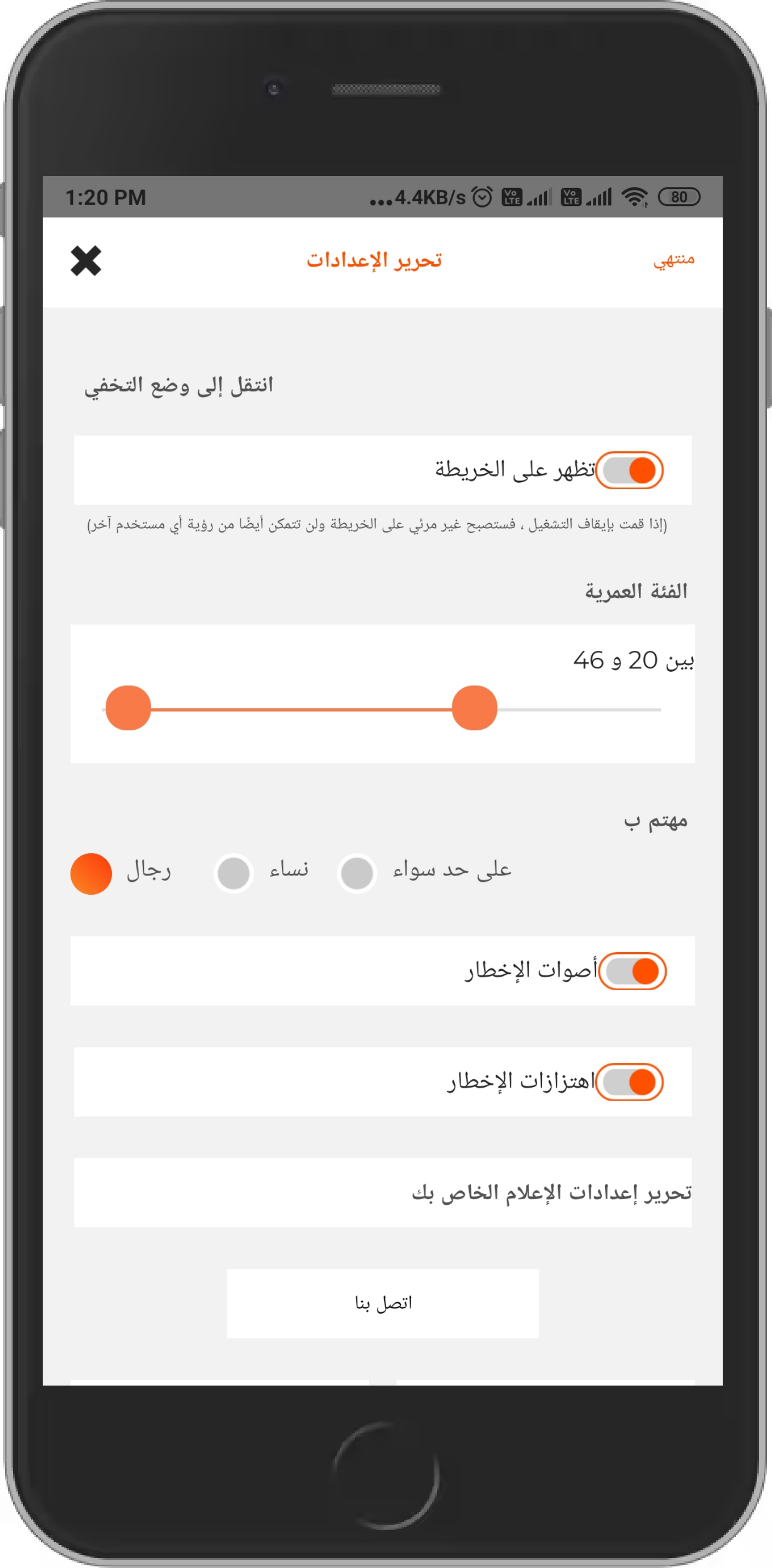This screenshot has width=772, height=1568.
Task: Close the settings editor with the X
Action: tap(86, 261)
